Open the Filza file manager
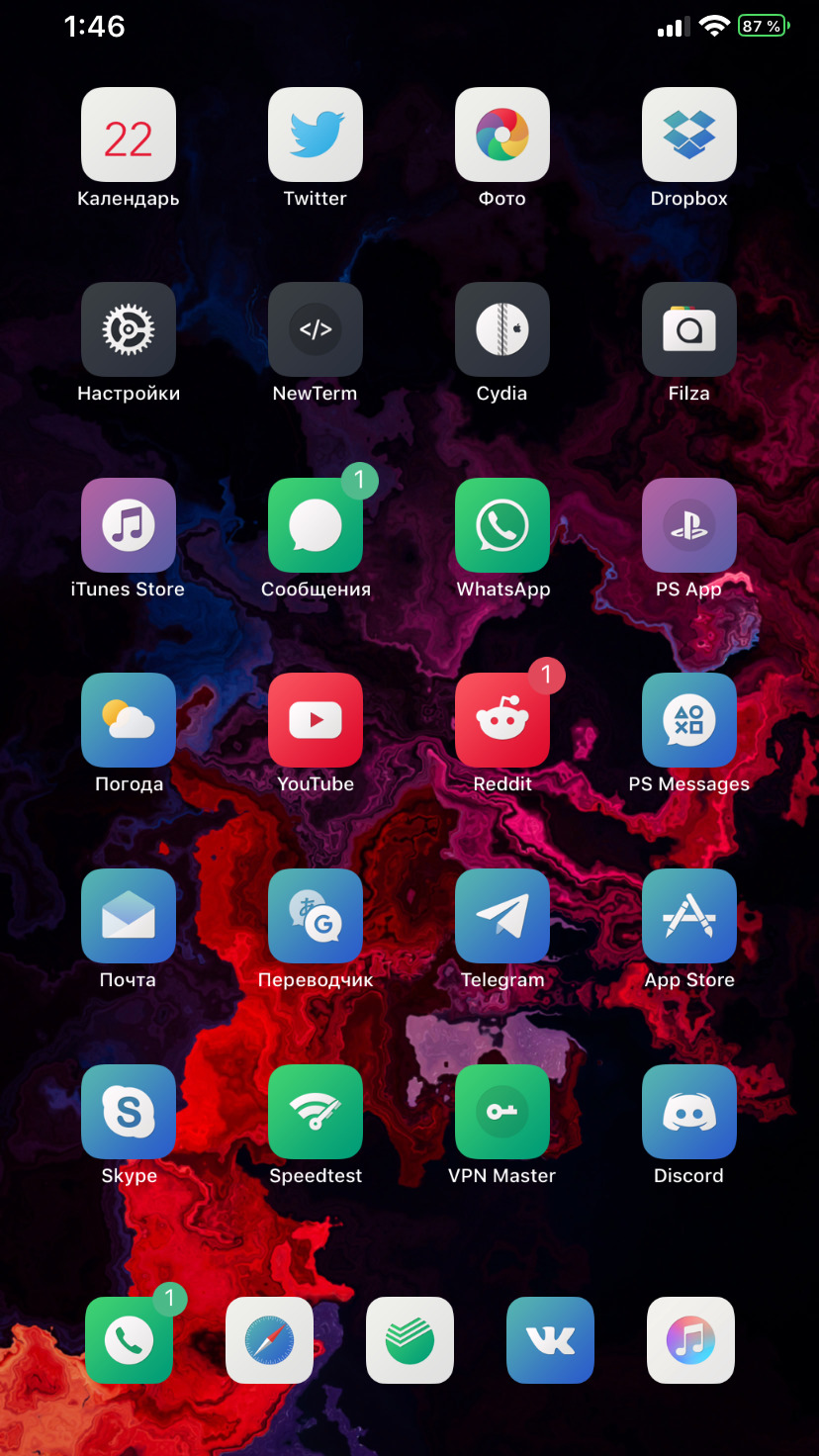 click(x=689, y=329)
